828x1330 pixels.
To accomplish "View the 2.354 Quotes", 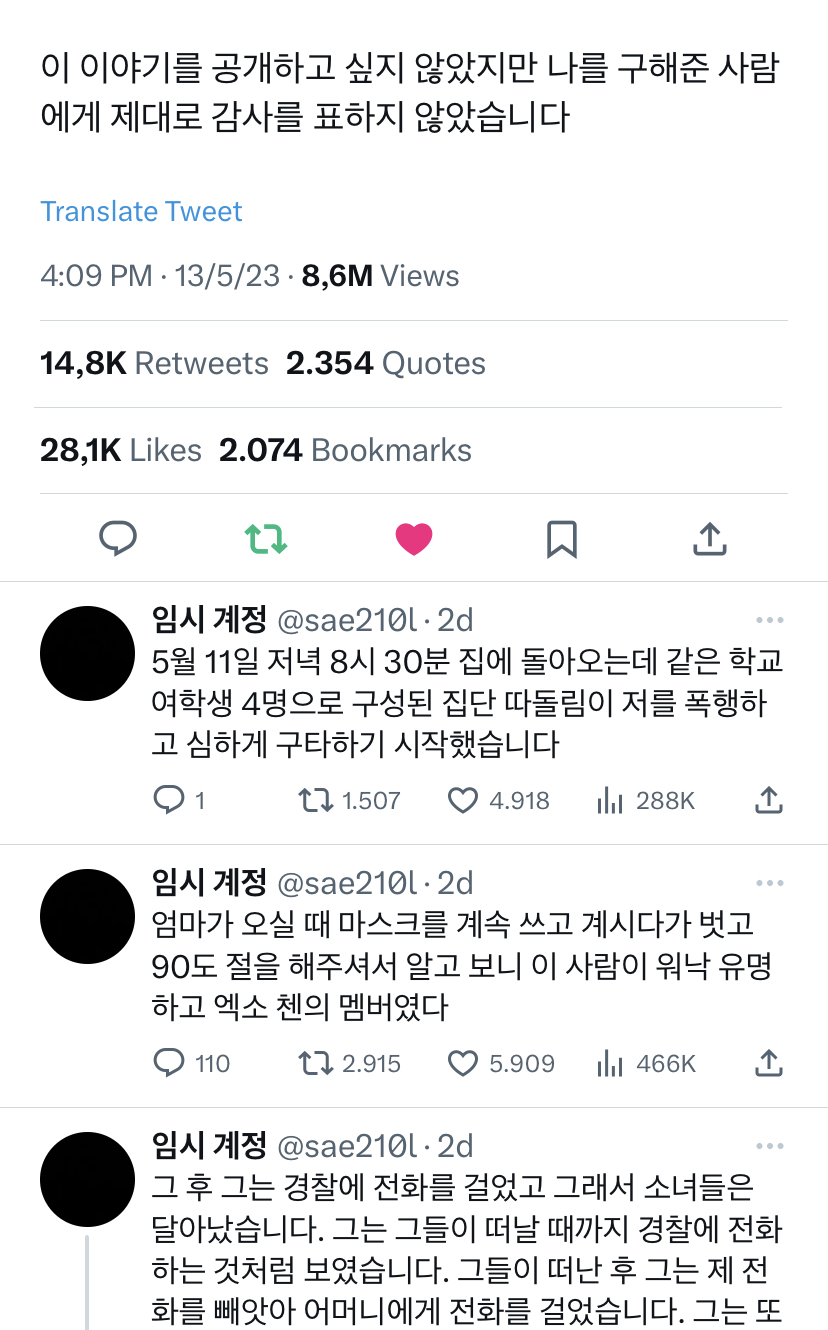I will [x=385, y=363].
